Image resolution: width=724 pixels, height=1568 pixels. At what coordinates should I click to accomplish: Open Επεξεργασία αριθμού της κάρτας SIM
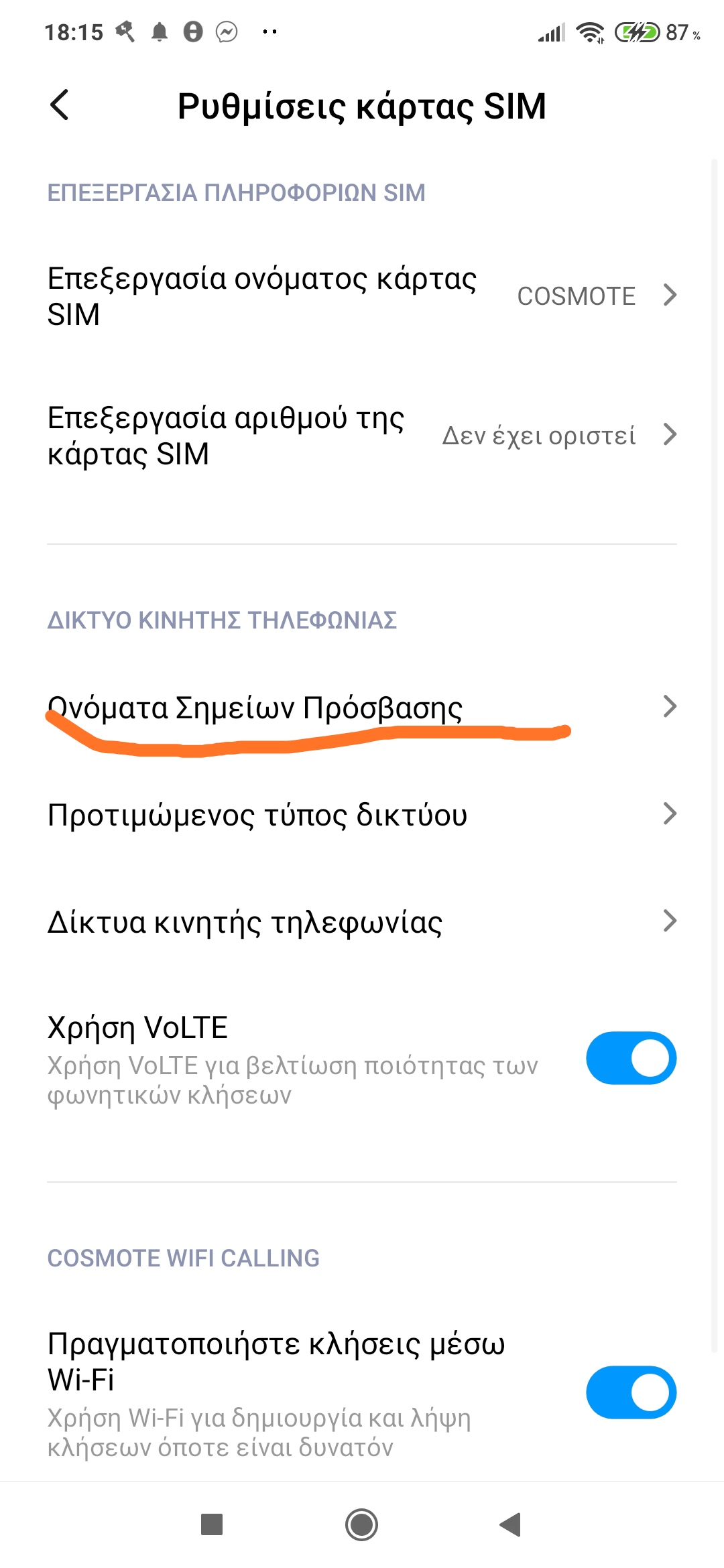pos(362,436)
